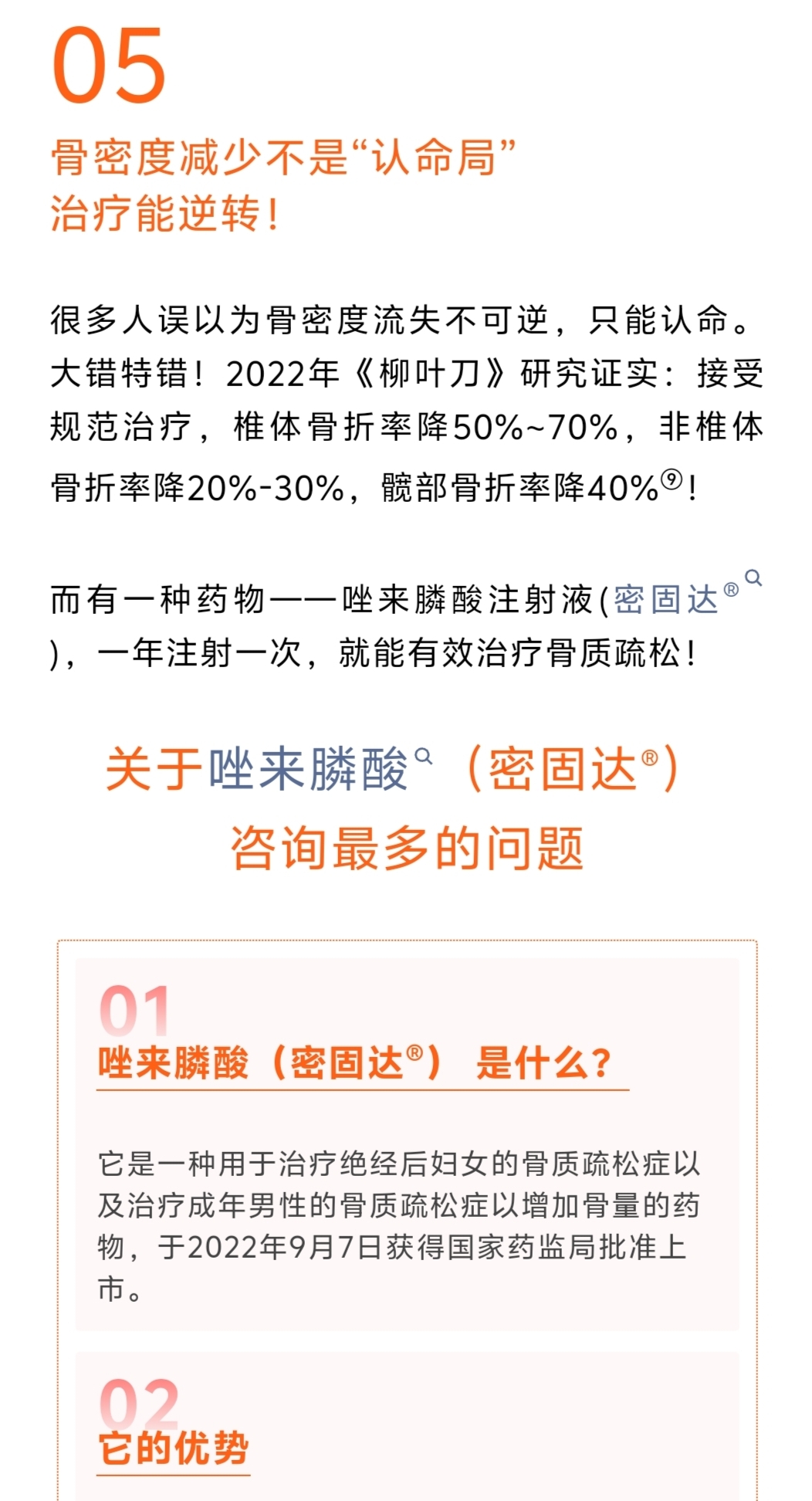Open the blue 密固达 search link in paragraph
The width and height of the screenshot is (812, 1501).
[666, 600]
